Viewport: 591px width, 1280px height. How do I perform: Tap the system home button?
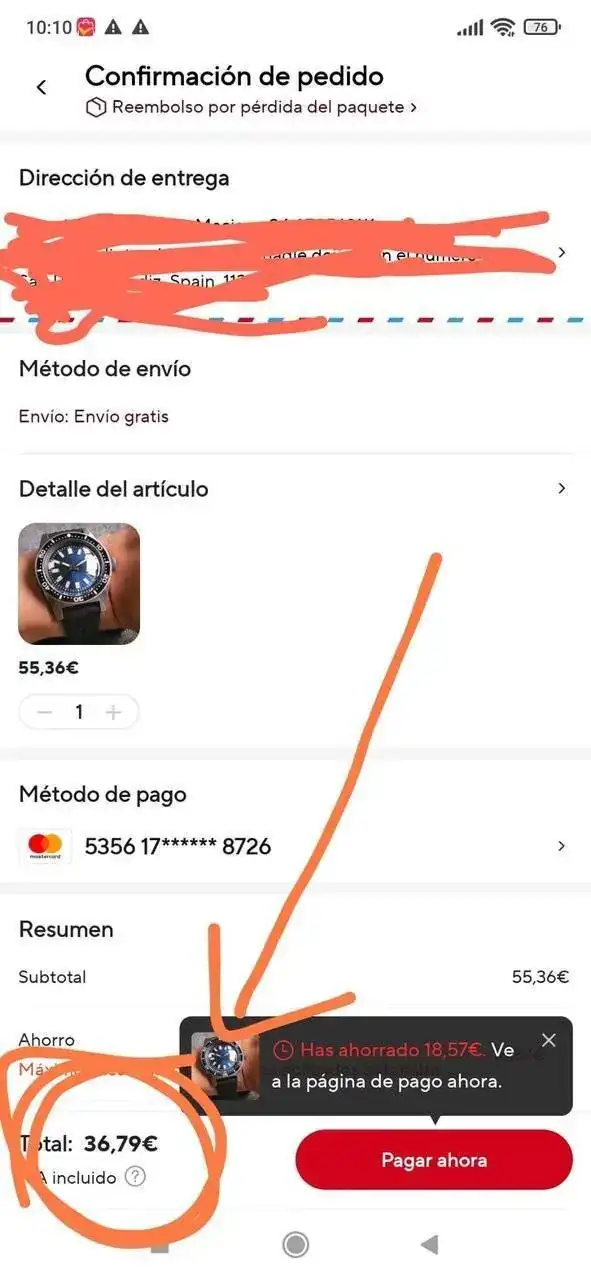(x=295, y=1244)
